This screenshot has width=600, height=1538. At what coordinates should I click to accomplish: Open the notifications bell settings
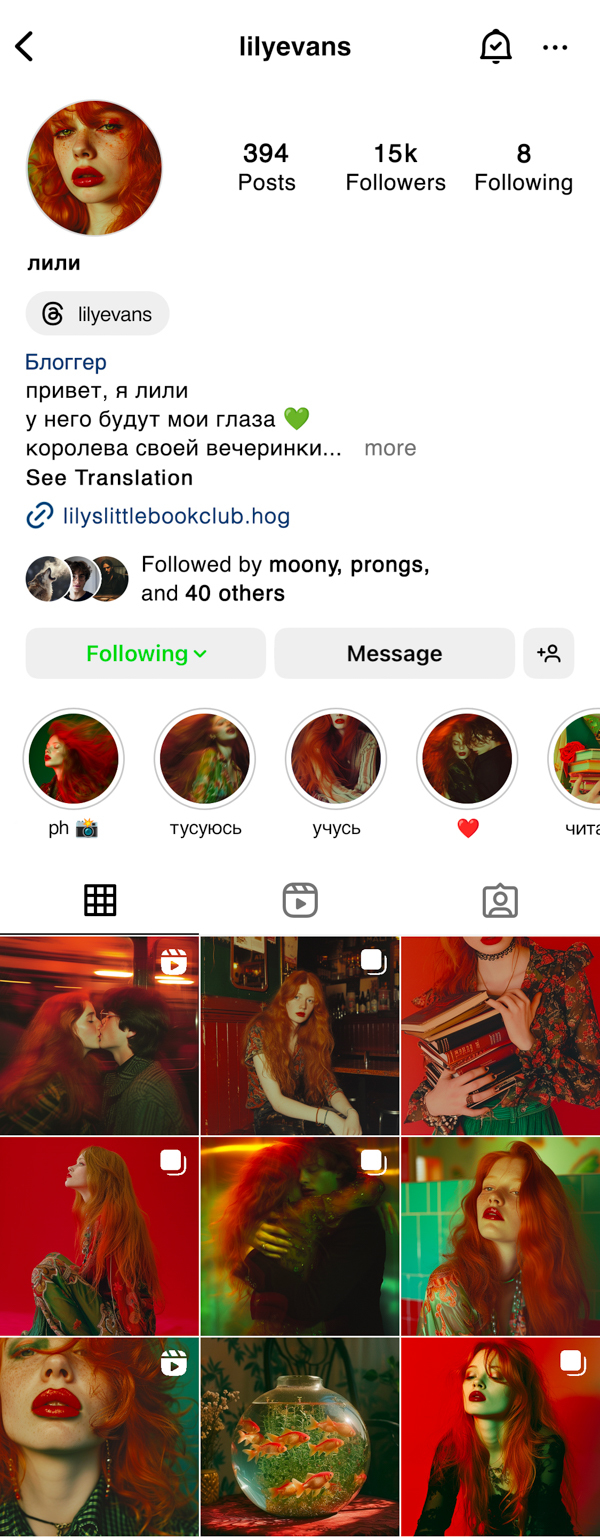pyautogui.click(x=495, y=46)
